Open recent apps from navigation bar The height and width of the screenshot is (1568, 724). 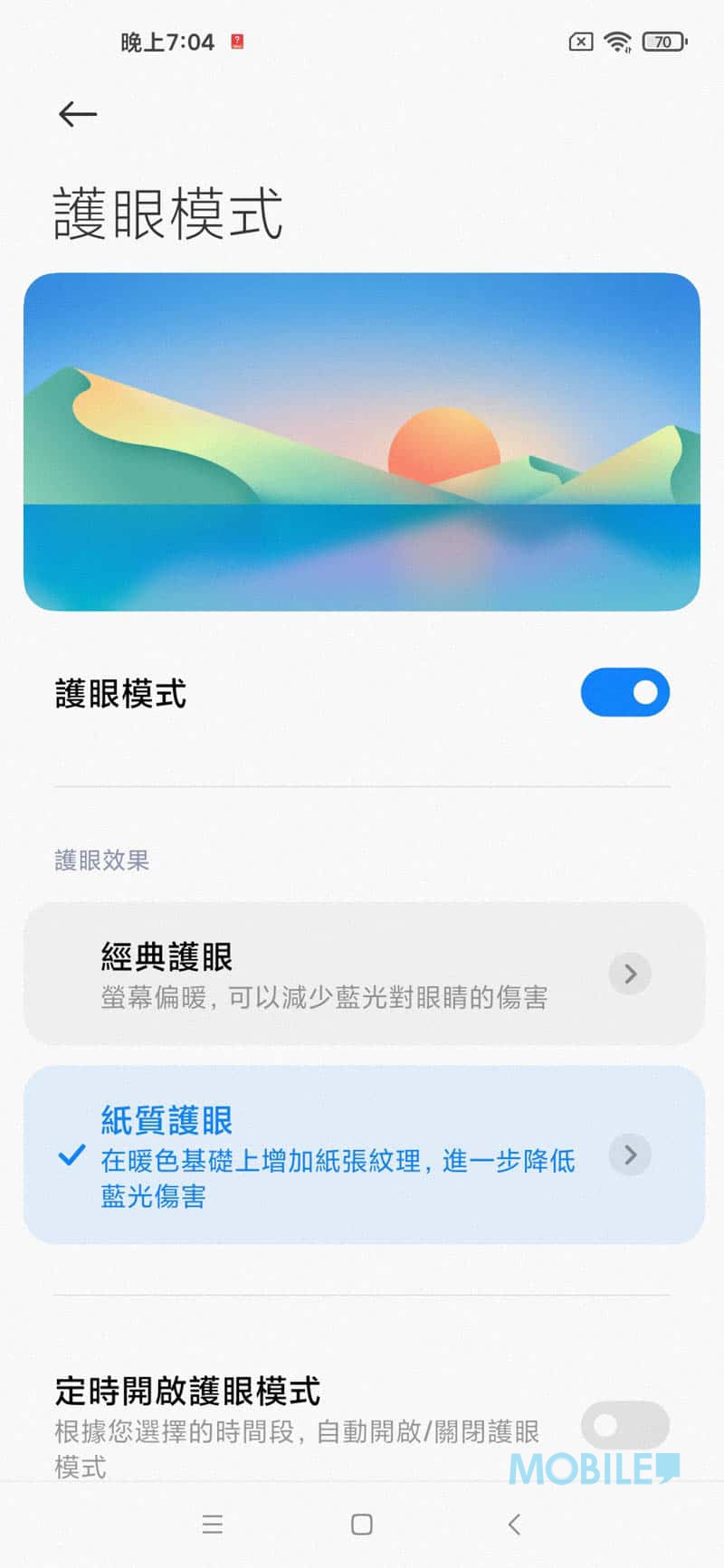[213, 1525]
